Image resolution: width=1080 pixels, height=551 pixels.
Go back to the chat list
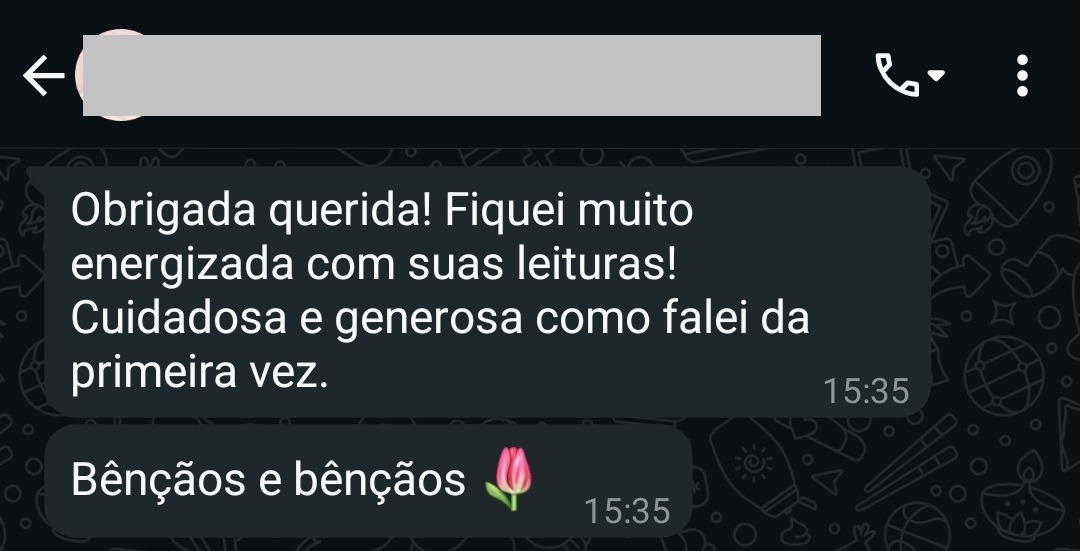pyautogui.click(x=43, y=76)
